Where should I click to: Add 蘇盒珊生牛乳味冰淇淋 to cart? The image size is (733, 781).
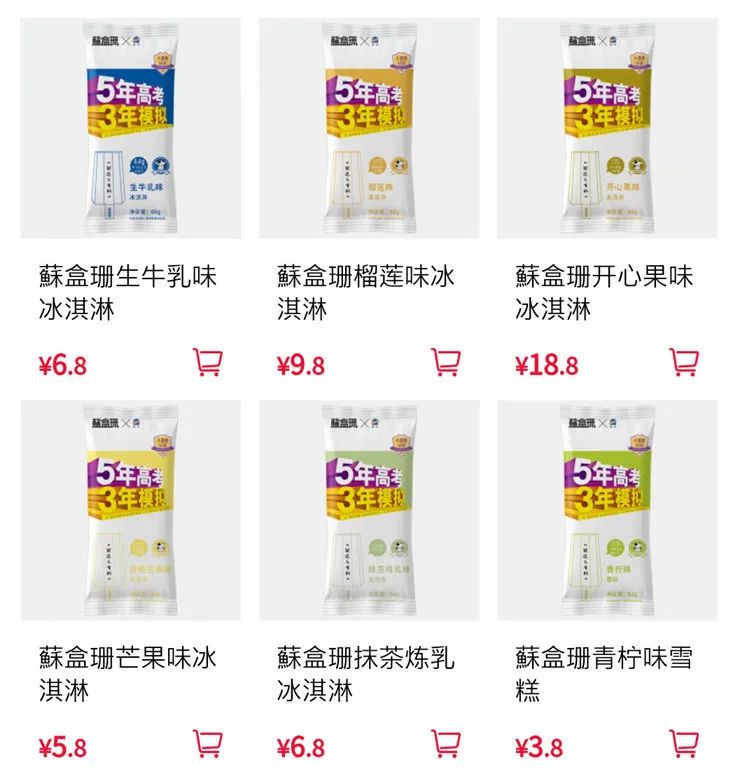207,362
